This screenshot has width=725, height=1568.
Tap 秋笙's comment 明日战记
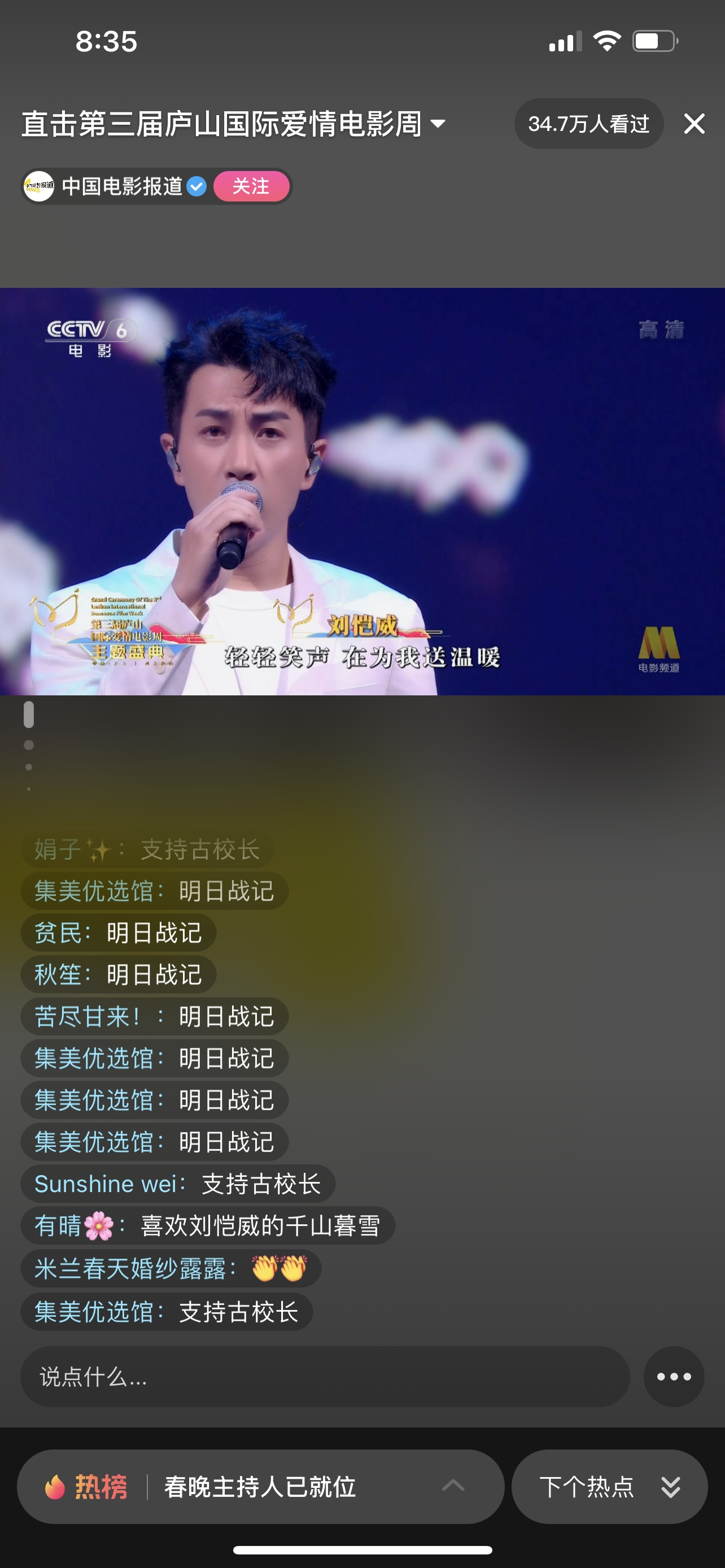118,975
